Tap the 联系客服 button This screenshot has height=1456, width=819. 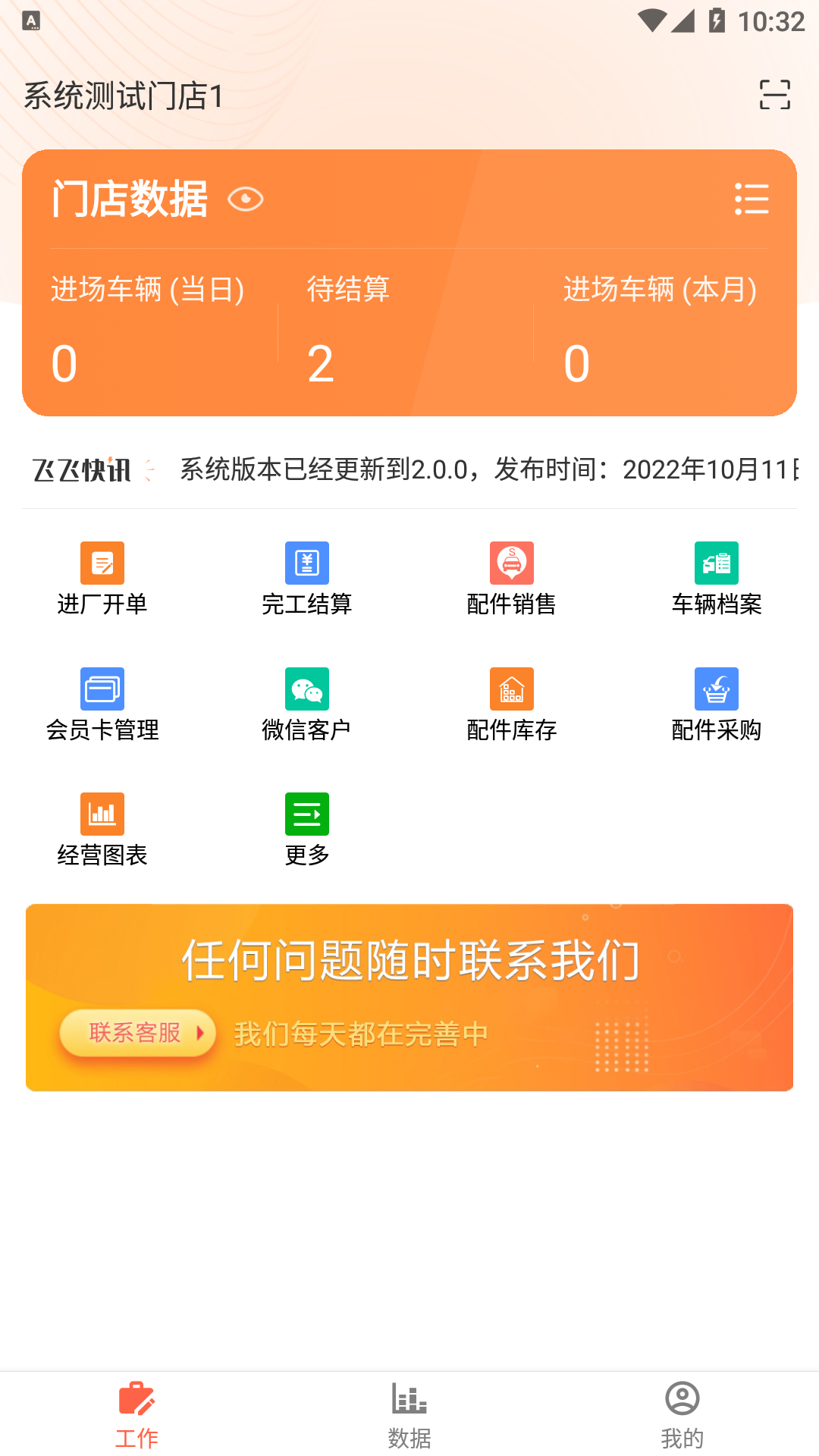(137, 1033)
